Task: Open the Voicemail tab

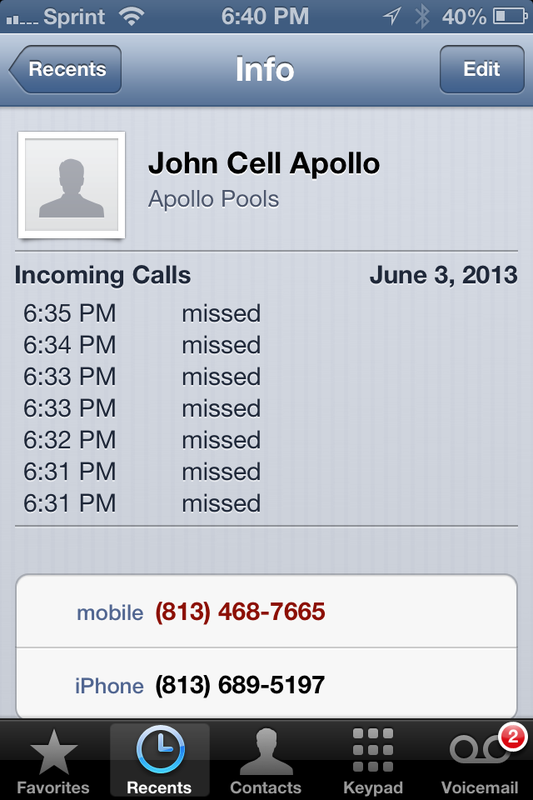Action: (479, 761)
